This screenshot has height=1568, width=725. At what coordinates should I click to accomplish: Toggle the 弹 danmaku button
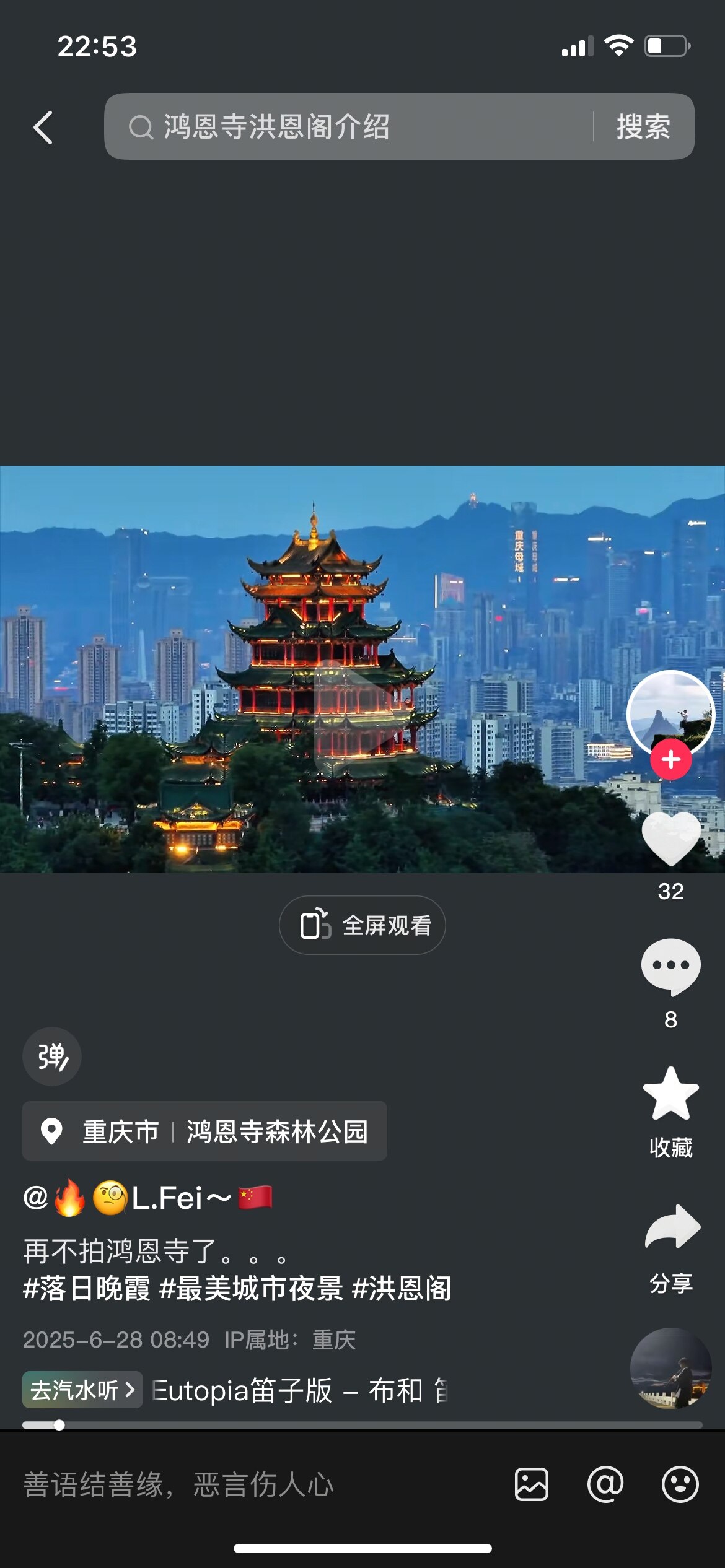pyautogui.click(x=52, y=1056)
